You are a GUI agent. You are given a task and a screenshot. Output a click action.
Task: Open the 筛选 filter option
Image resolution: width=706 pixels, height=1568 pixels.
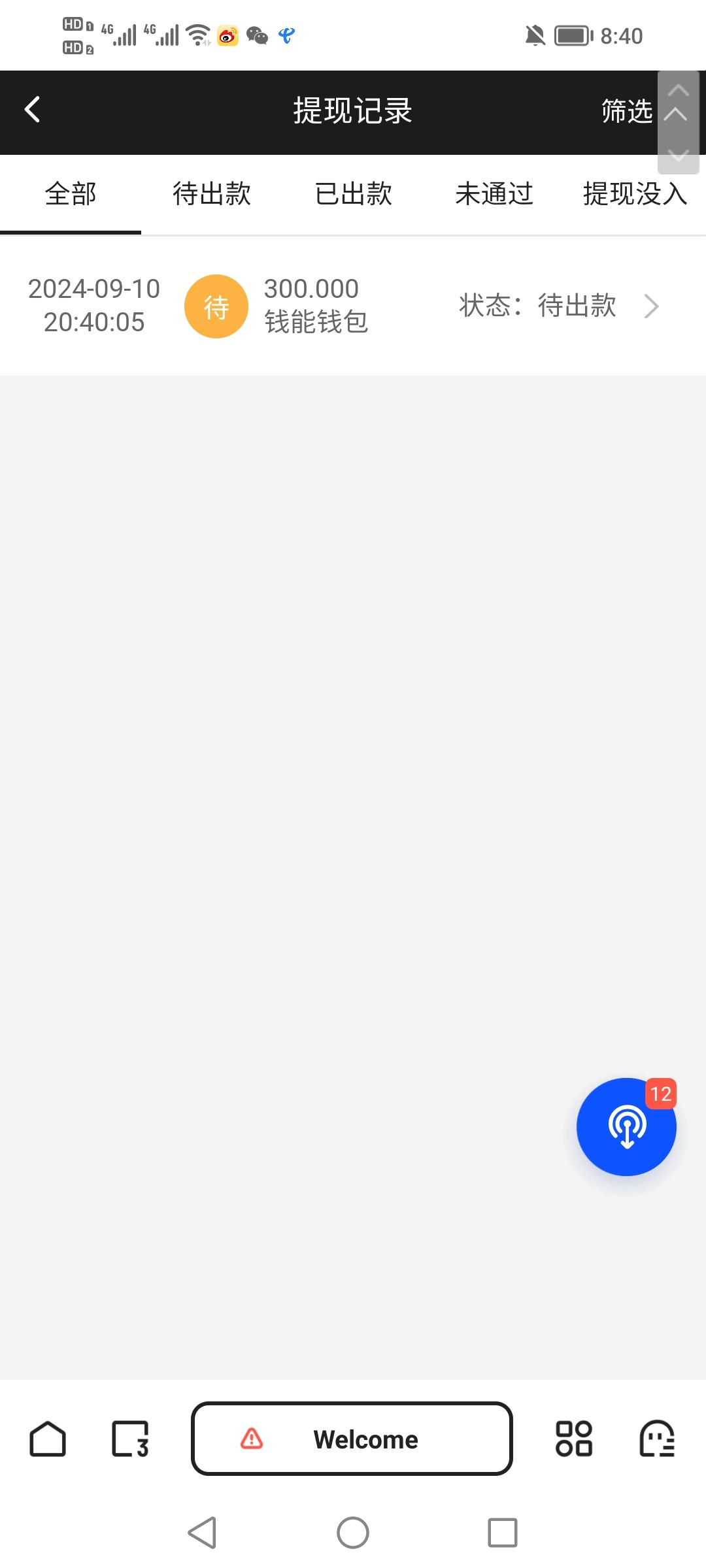coord(627,111)
